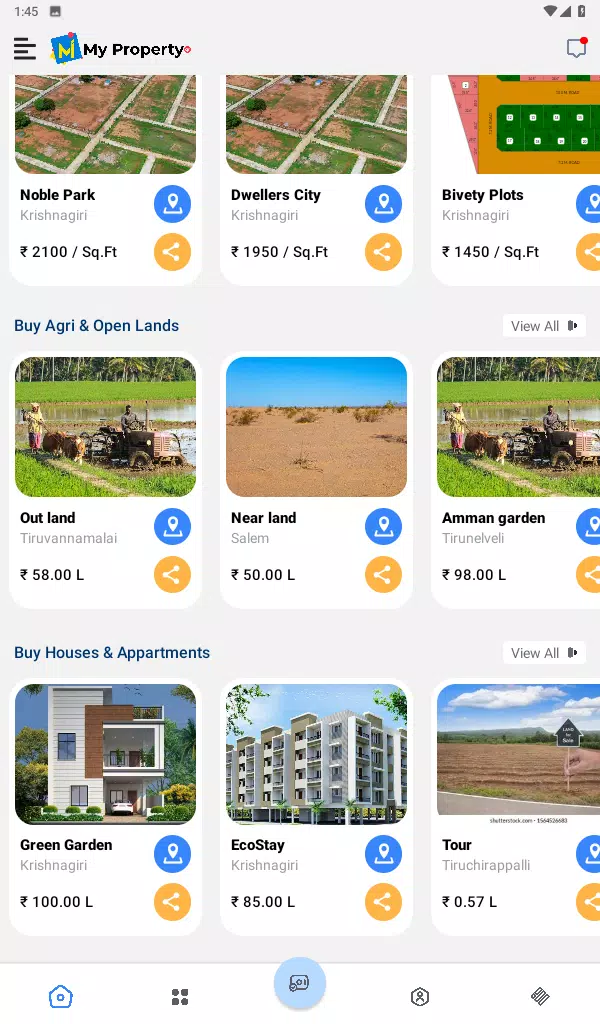This screenshot has width=600, height=1024.
Task: Open the hamburger menu drawer
Action: coord(25,48)
